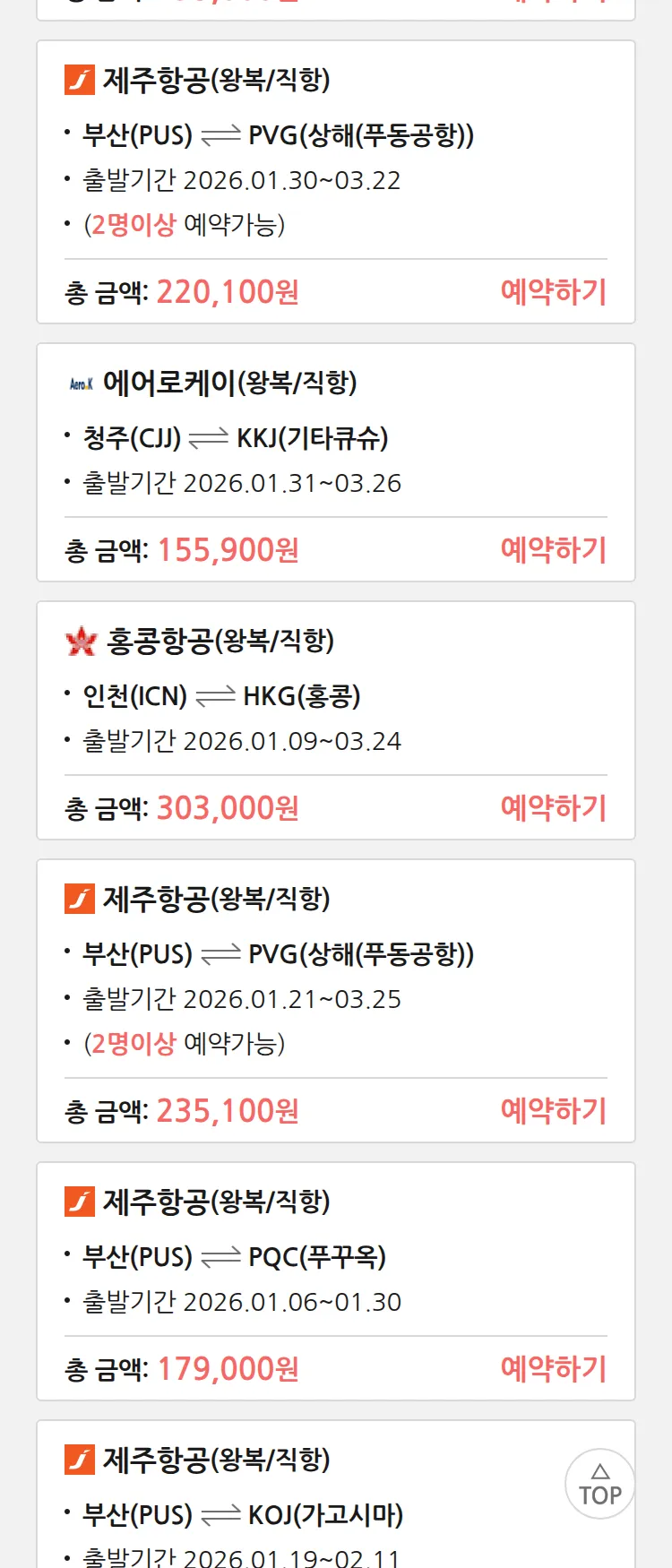Book the 부산–푸꾸옥 179,000원 deal

tap(553, 1369)
